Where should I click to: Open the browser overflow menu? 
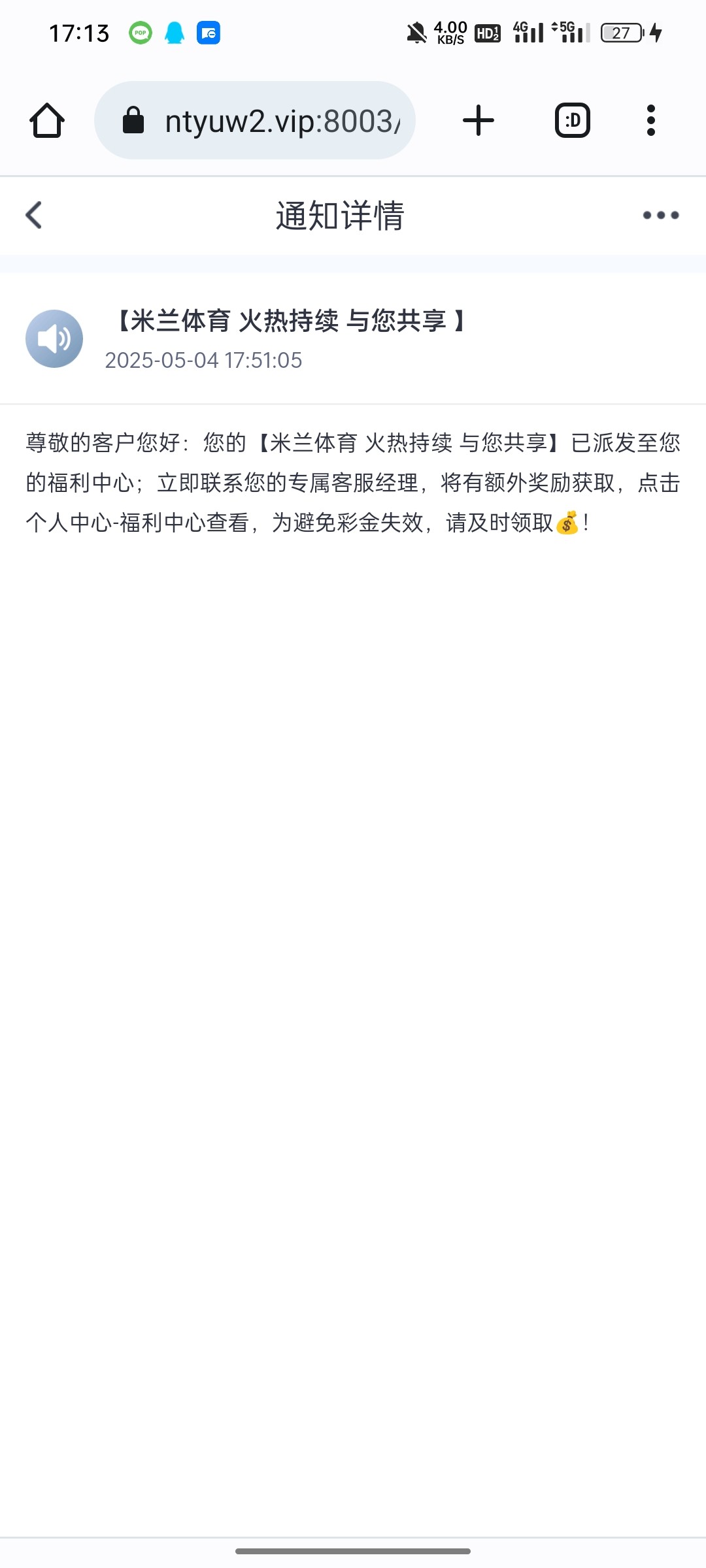(x=650, y=121)
